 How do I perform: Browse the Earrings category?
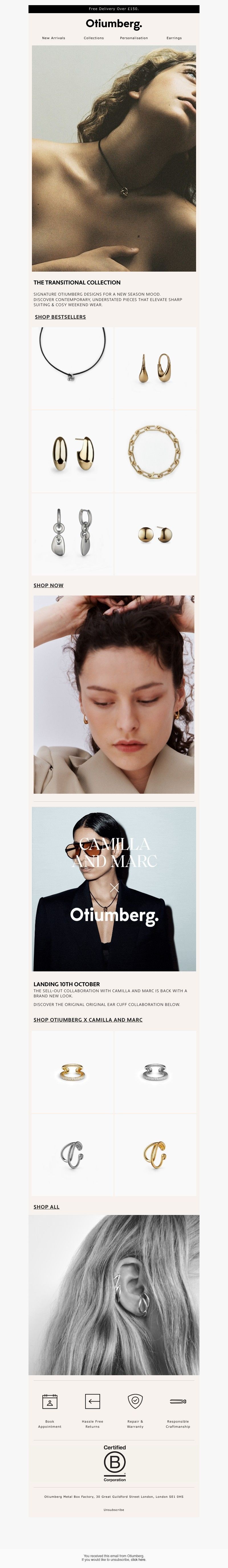pos(174,38)
